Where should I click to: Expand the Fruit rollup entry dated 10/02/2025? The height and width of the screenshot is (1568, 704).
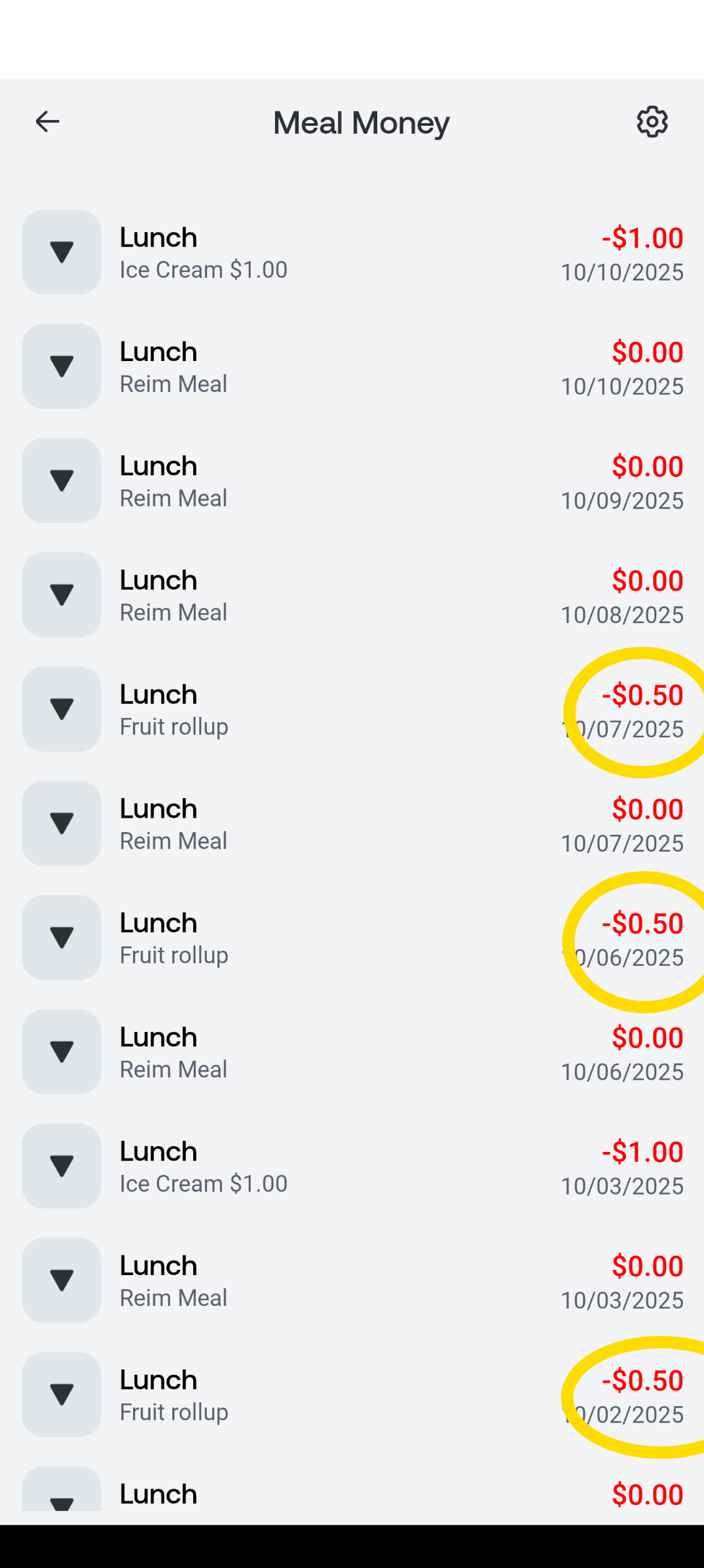click(62, 1394)
